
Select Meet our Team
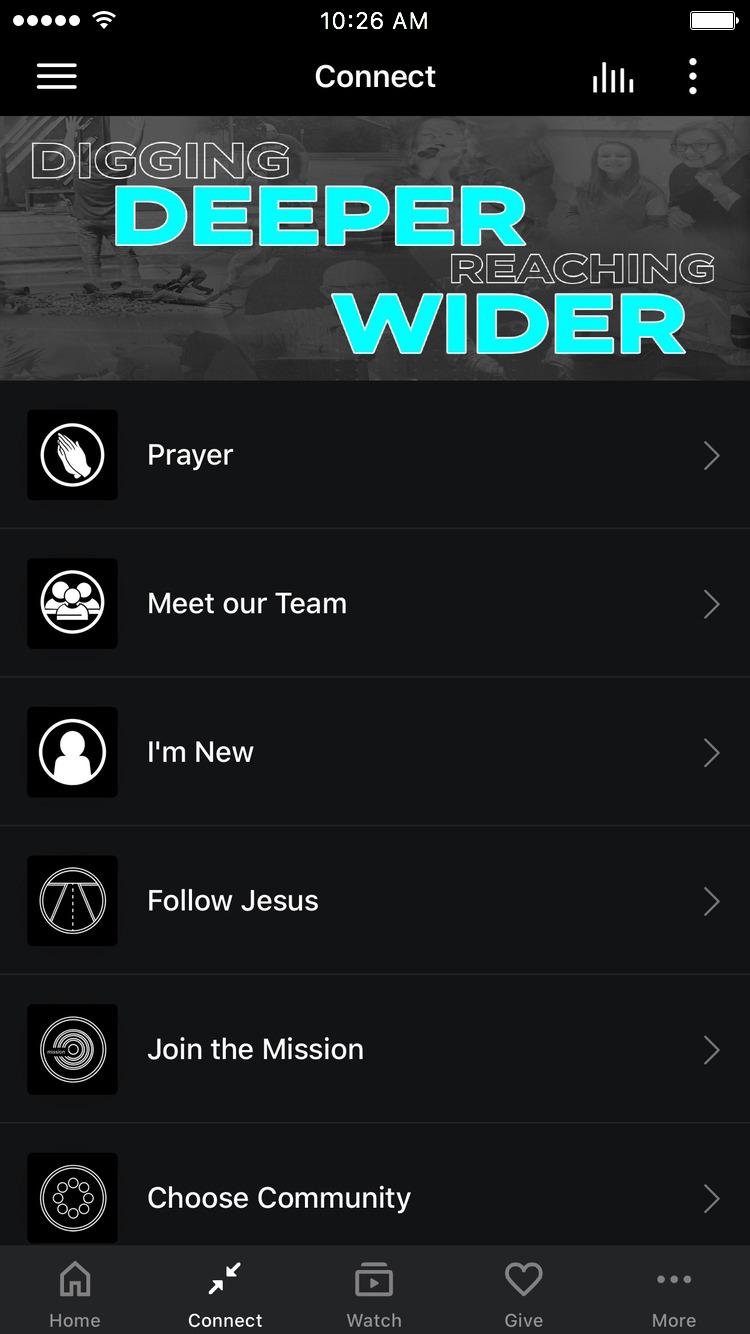pos(375,603)
